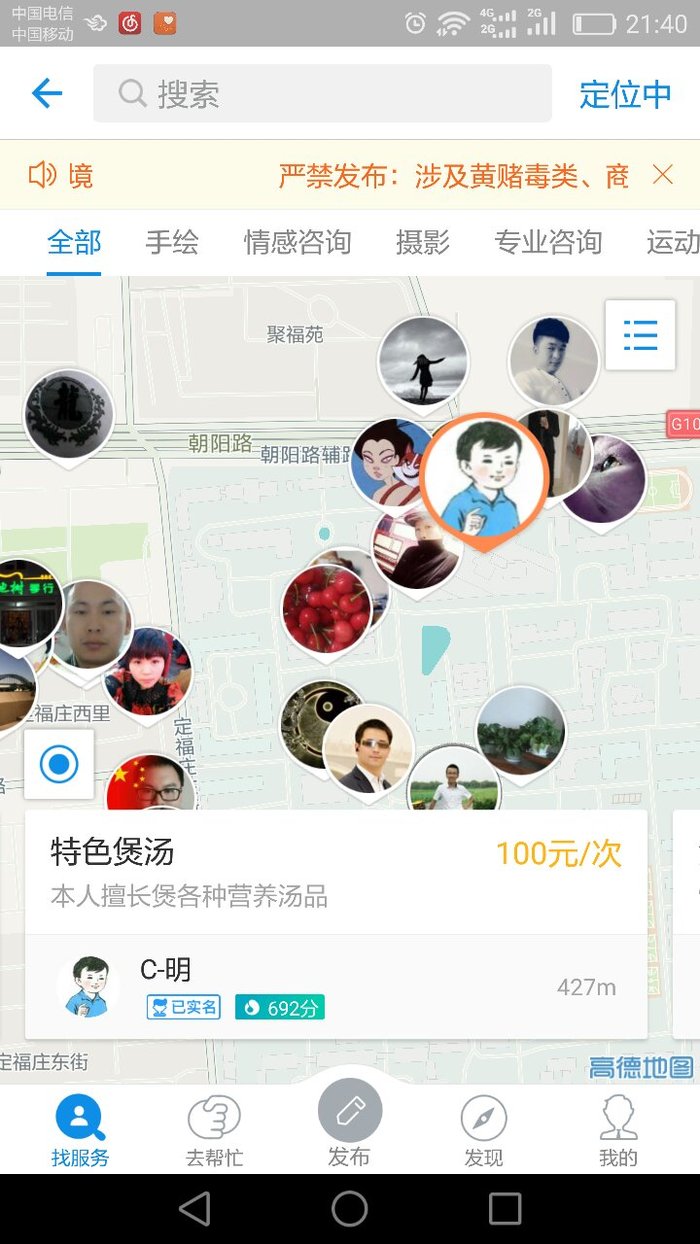Tap the potted plants map pin

[x=520, y=731]
